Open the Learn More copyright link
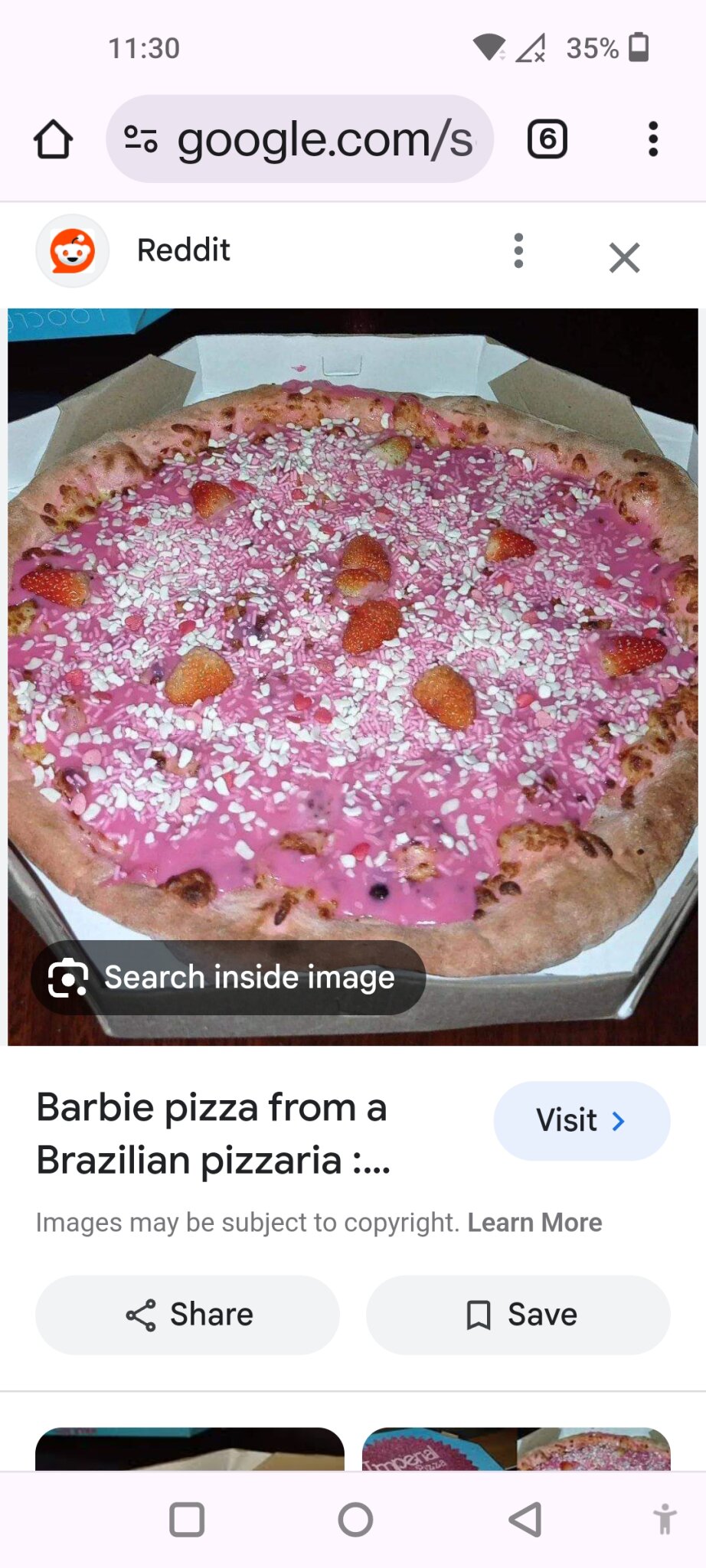The image size is (706, 1568). pyautogui.click(x=534, y=1222)
